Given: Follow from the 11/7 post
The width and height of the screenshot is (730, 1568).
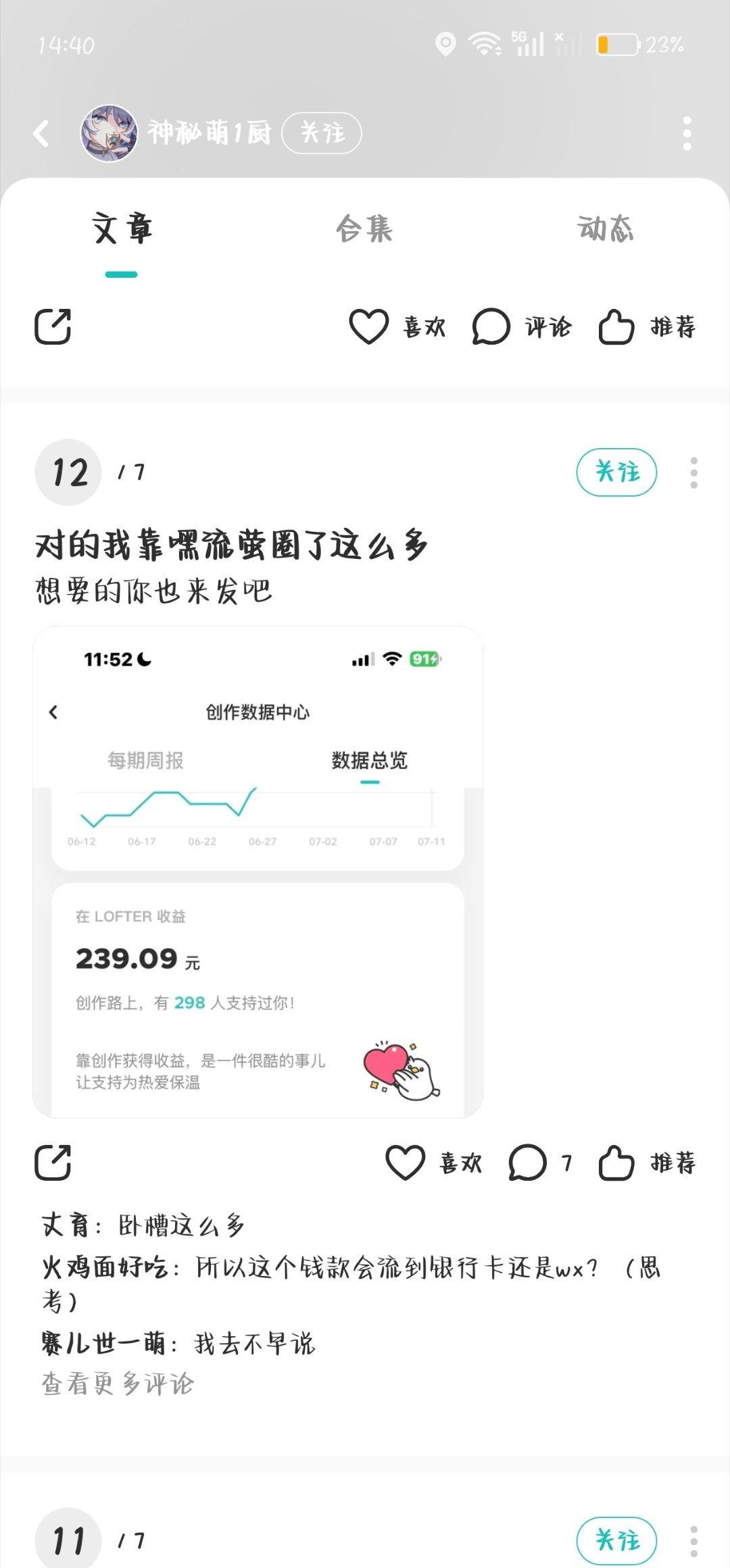Looking at the screenshot, I should tap(616, 1540).
